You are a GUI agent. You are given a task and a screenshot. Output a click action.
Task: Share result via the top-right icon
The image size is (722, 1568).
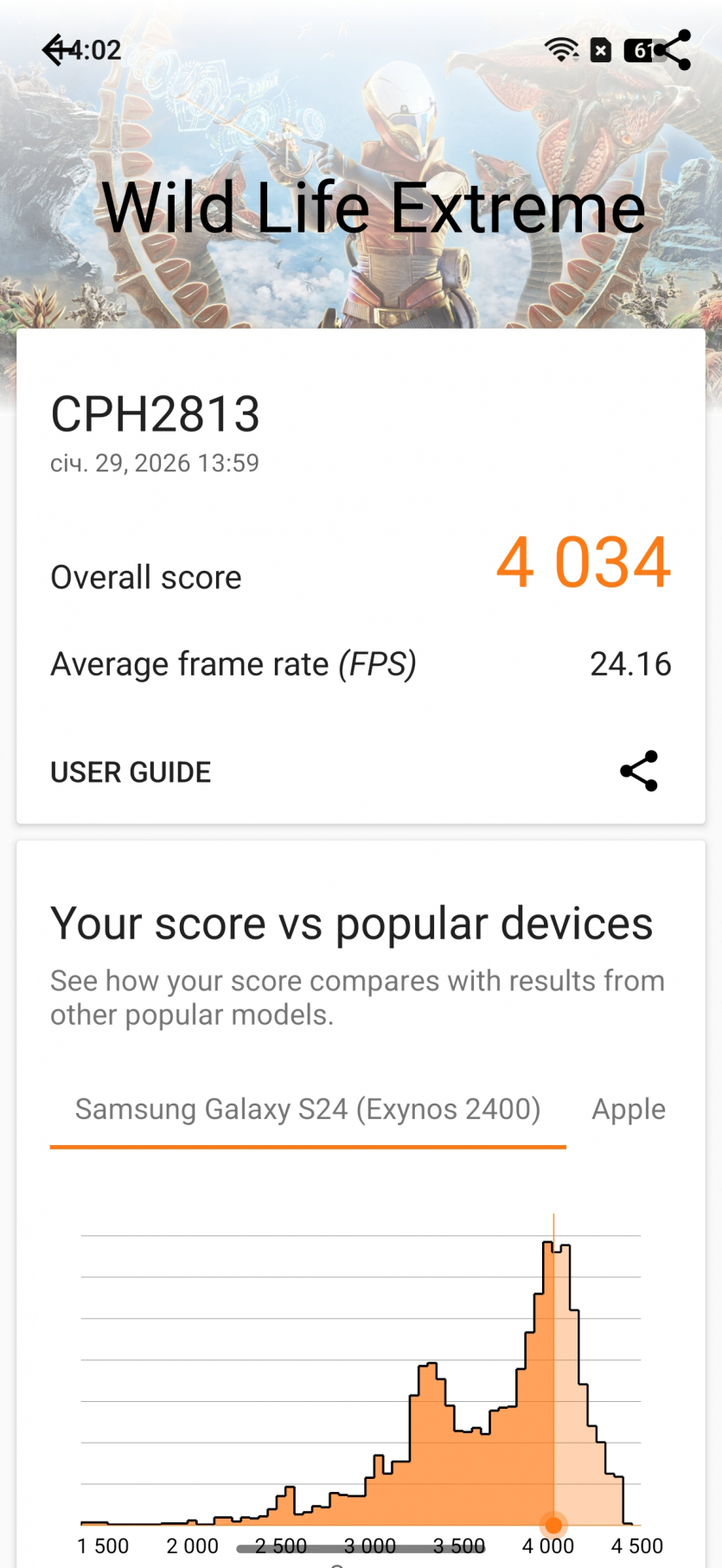672,50
